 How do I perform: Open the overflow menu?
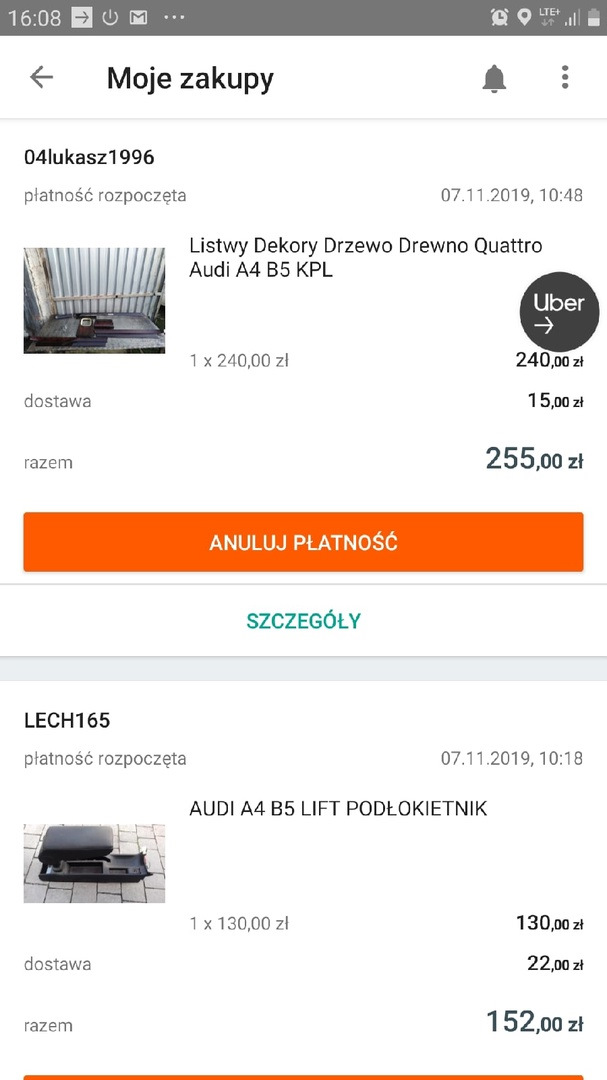pos(565,77)
